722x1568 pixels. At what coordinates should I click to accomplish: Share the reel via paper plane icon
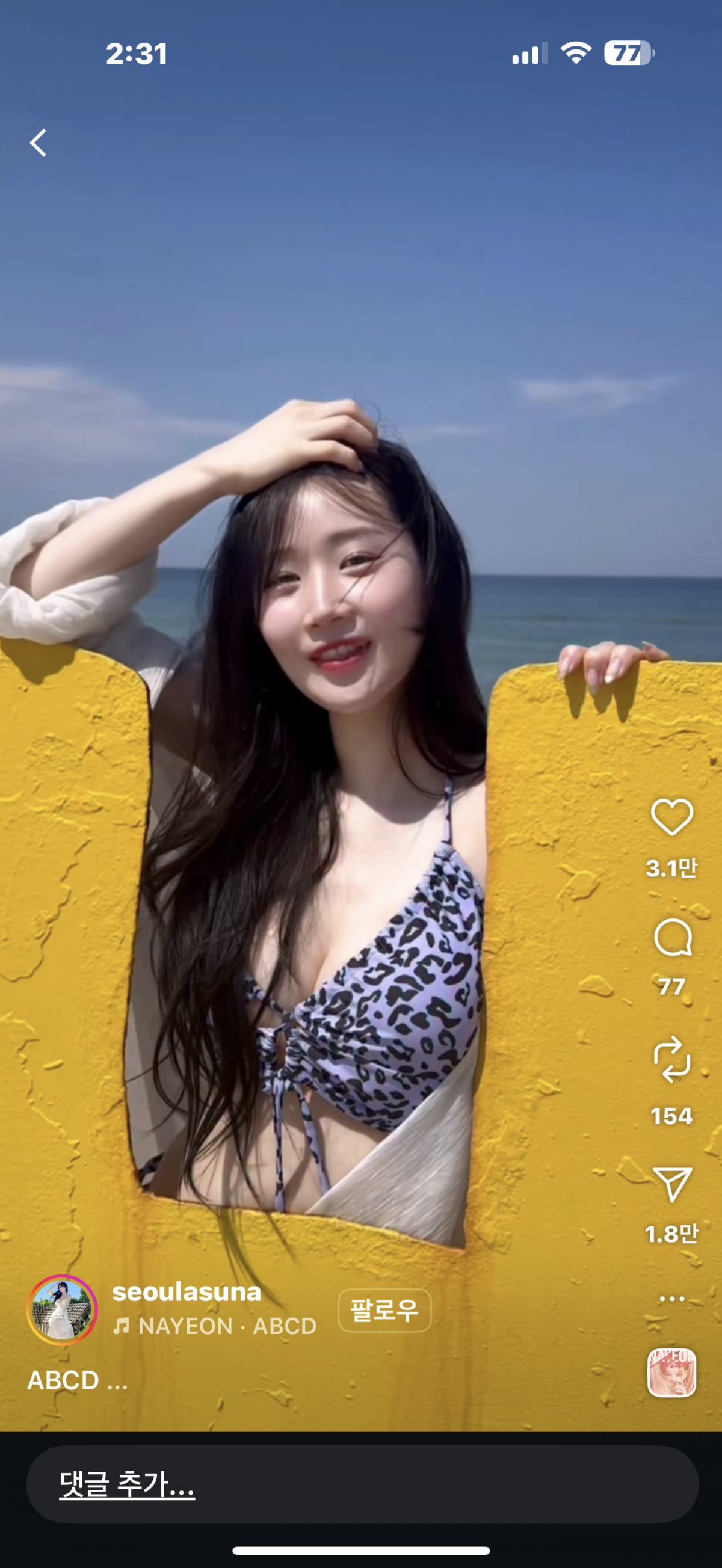(671, 1184)
